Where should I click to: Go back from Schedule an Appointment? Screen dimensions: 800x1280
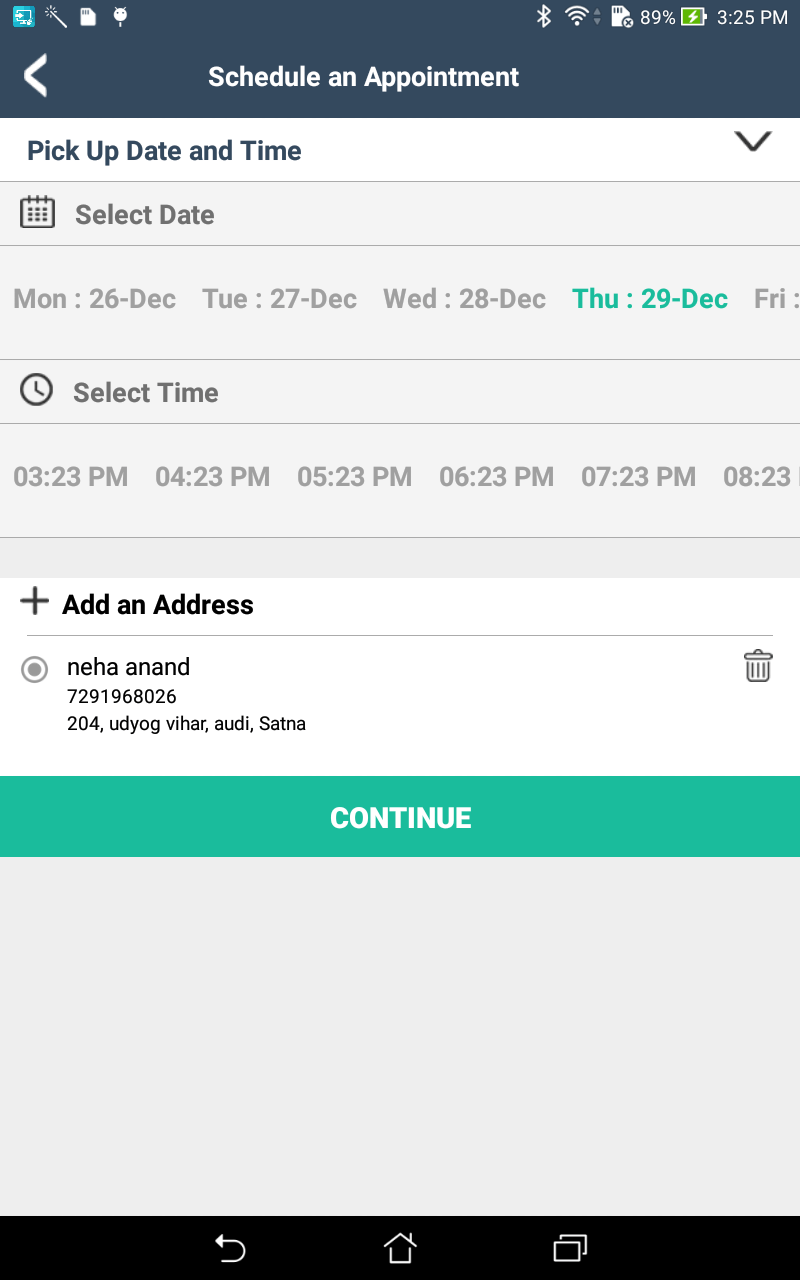pos(36,77)
